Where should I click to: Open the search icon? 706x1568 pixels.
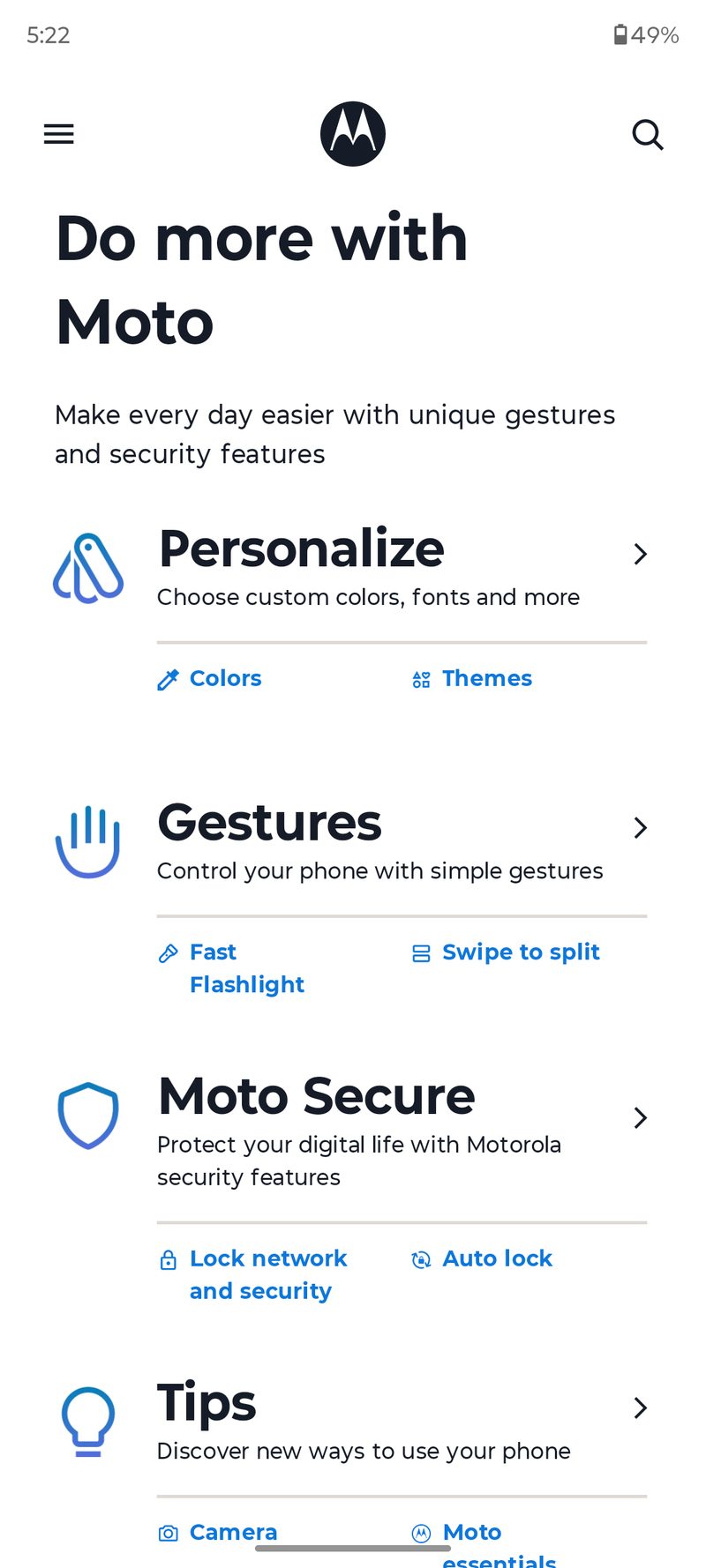647,135
